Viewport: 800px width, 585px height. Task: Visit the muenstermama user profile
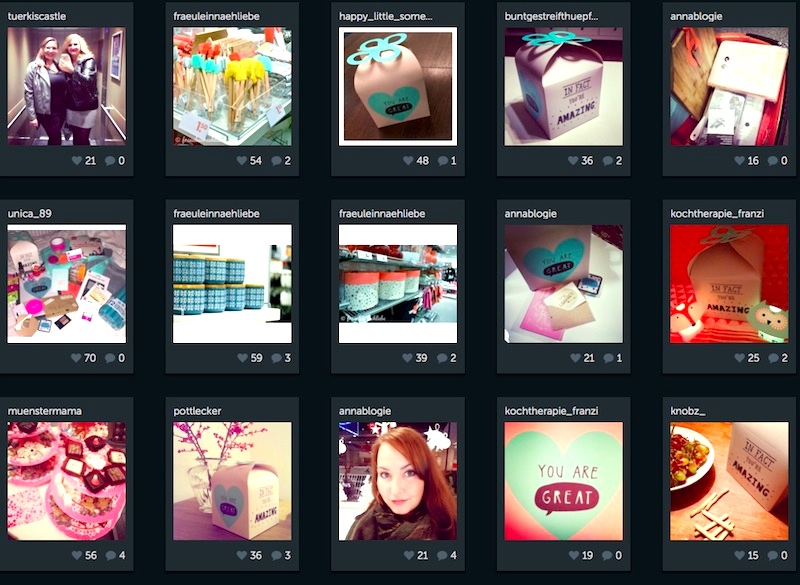coord(45,411)
